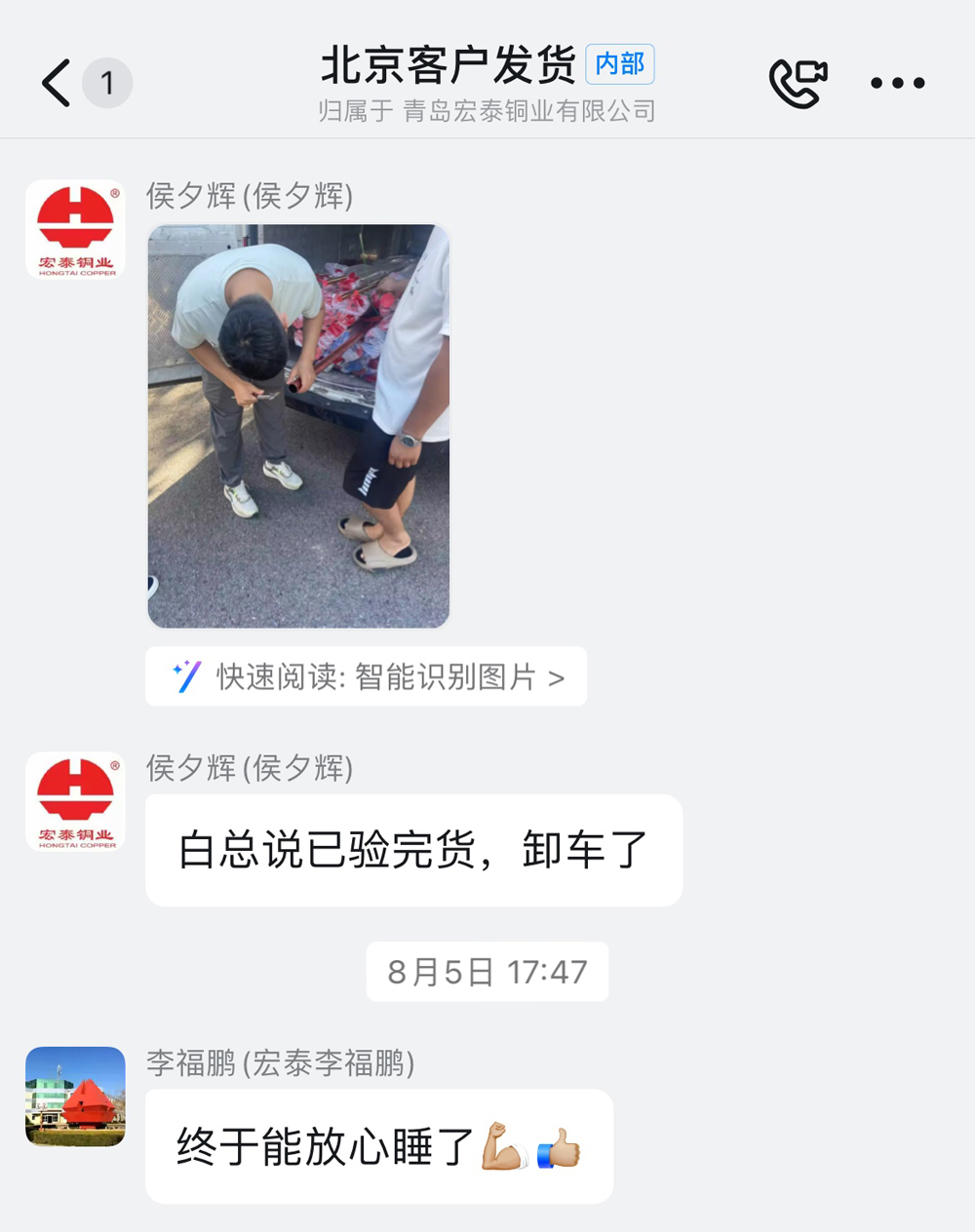This screenshot has height=1232, width=975.
Task: Tap 快速阅读: 智能识别图片 link
Action: click(x=367, y=676)
